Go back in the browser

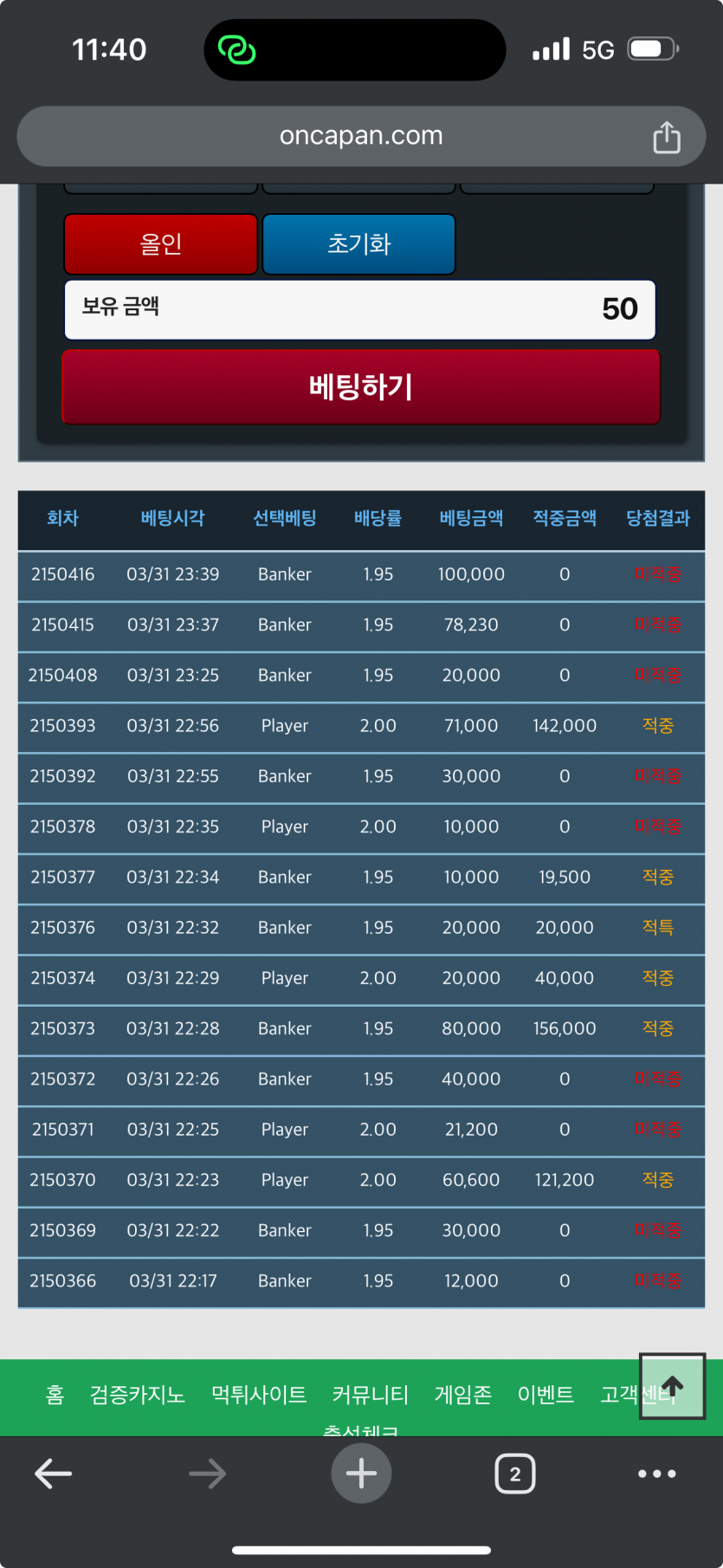(x=53, y=1474)
